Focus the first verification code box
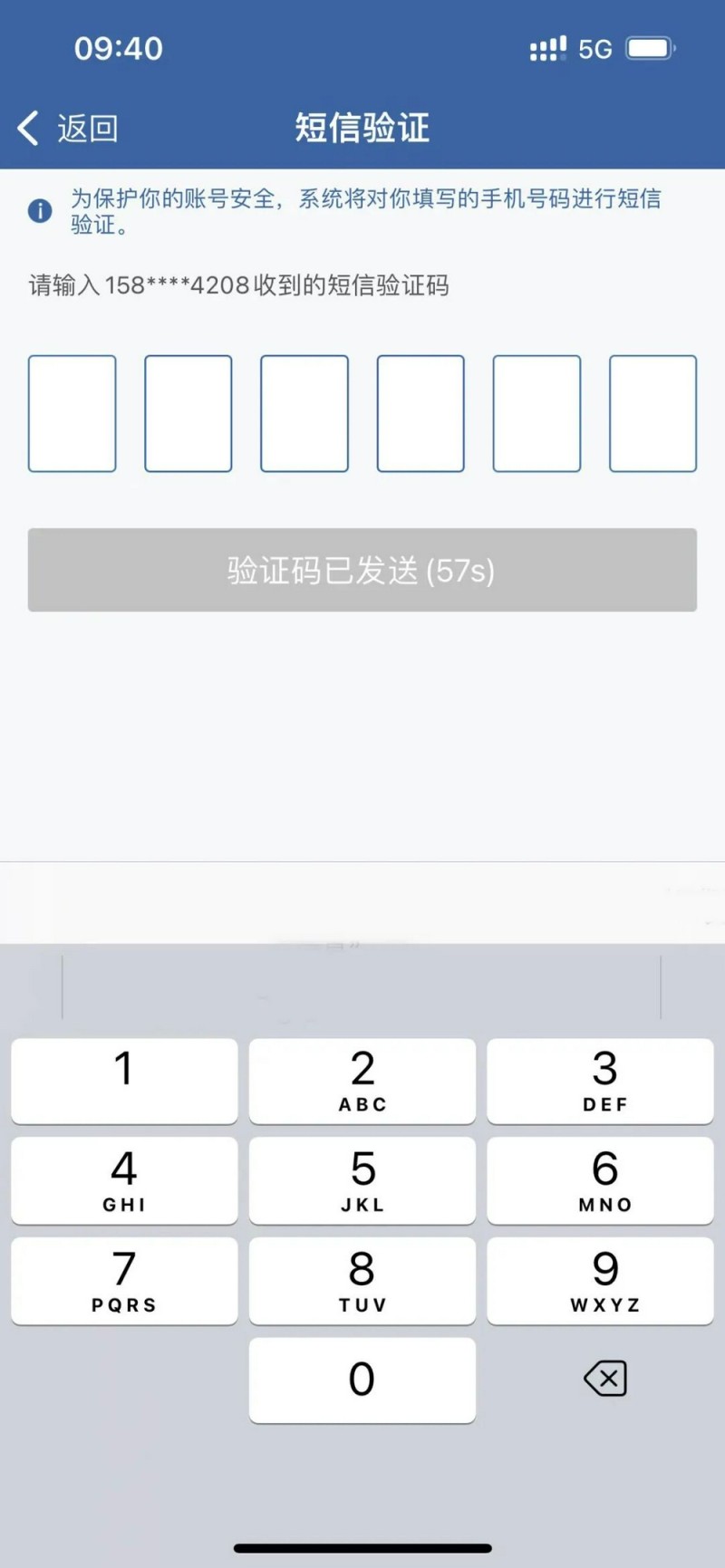Image resolution: width=725 pixels, height=1568 pixels. (72, 414)
